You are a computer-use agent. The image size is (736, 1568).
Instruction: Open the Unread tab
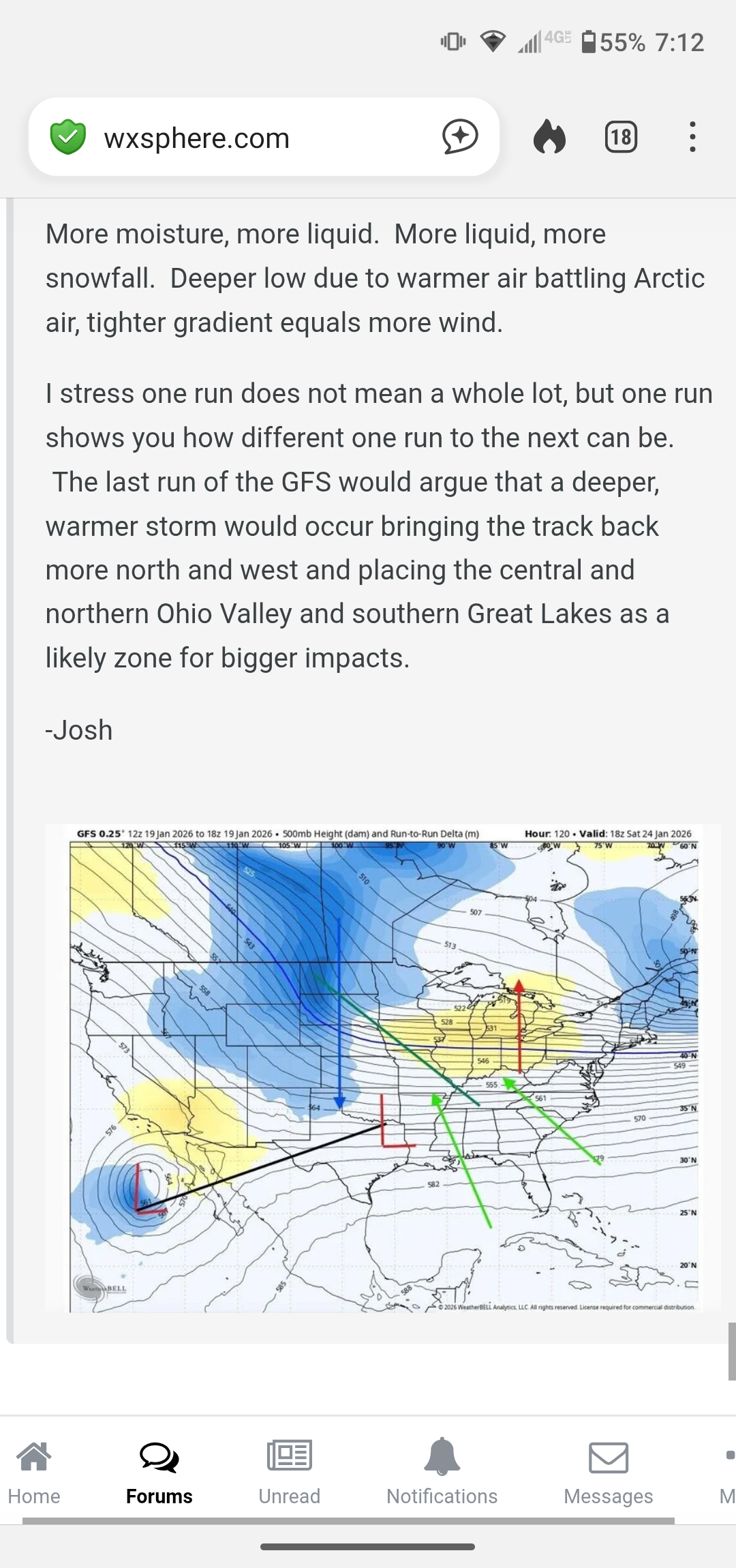tap(290, 1472)
